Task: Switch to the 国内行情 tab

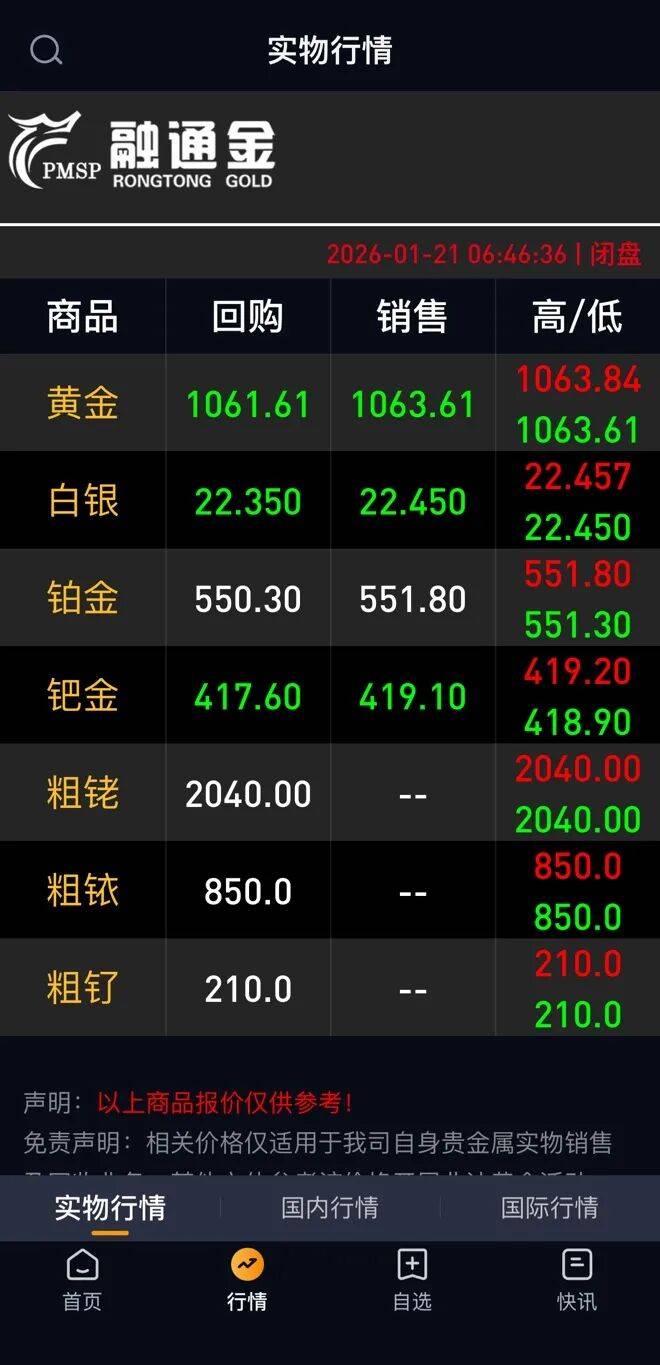Action: (x=330, y=1208)
